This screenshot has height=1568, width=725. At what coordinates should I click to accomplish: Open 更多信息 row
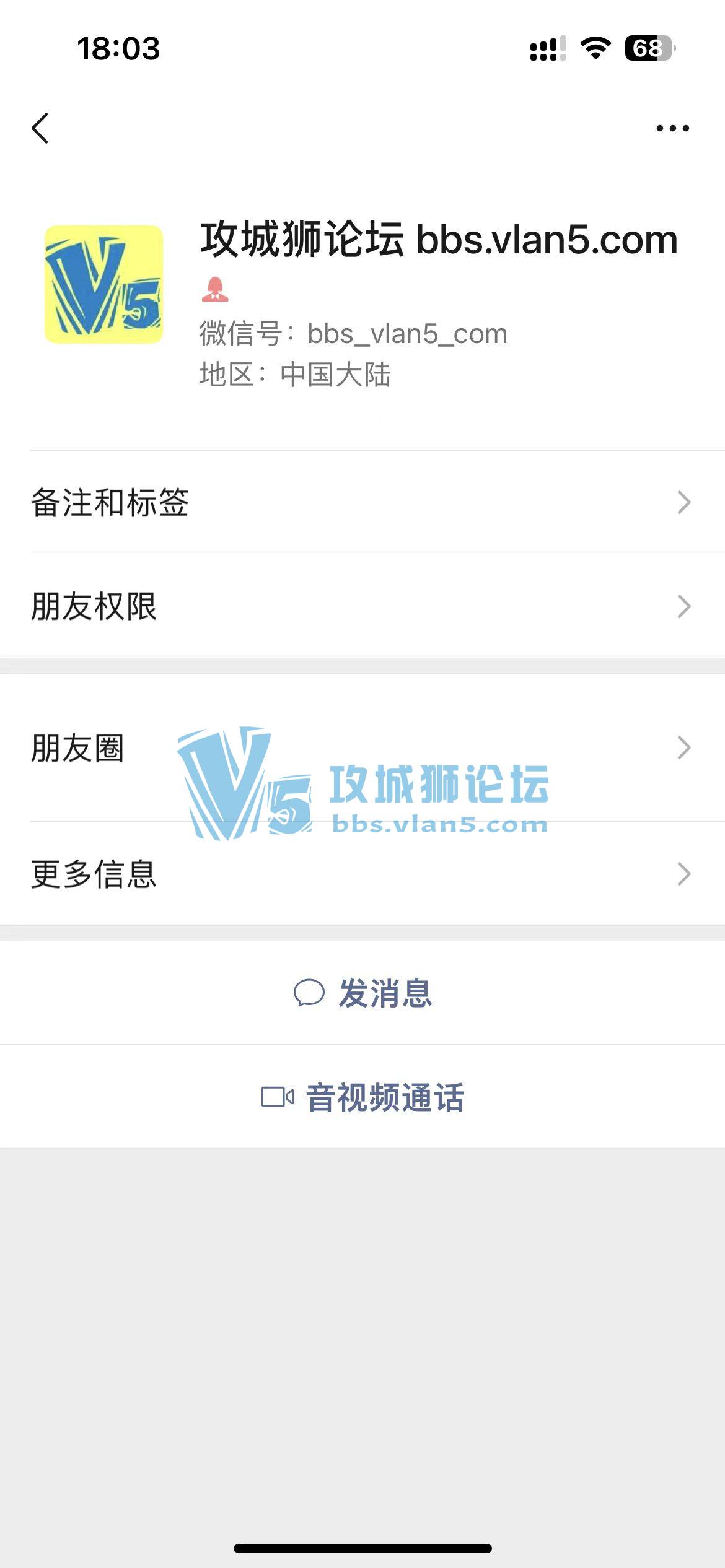click(362, 874)
